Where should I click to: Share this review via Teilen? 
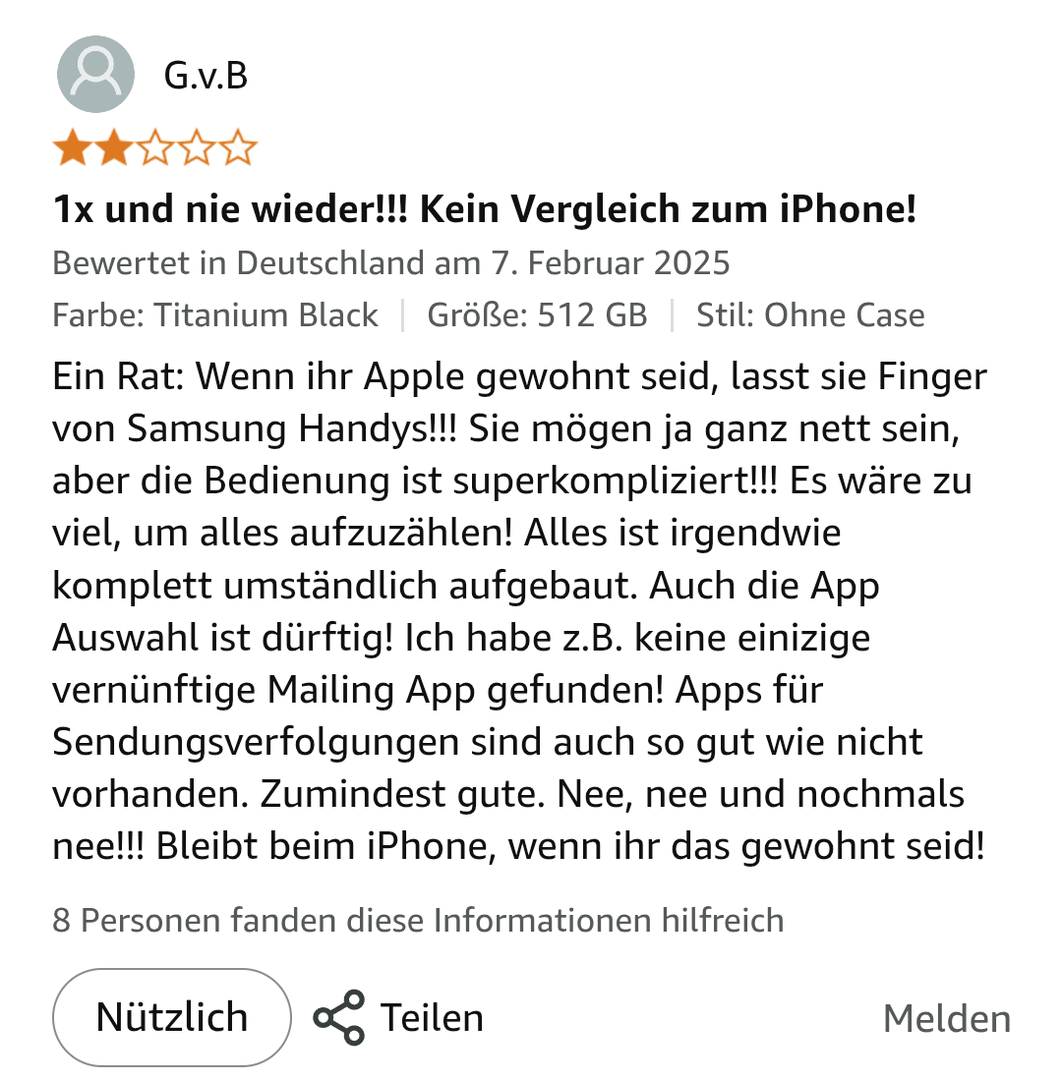point(398,1018)
